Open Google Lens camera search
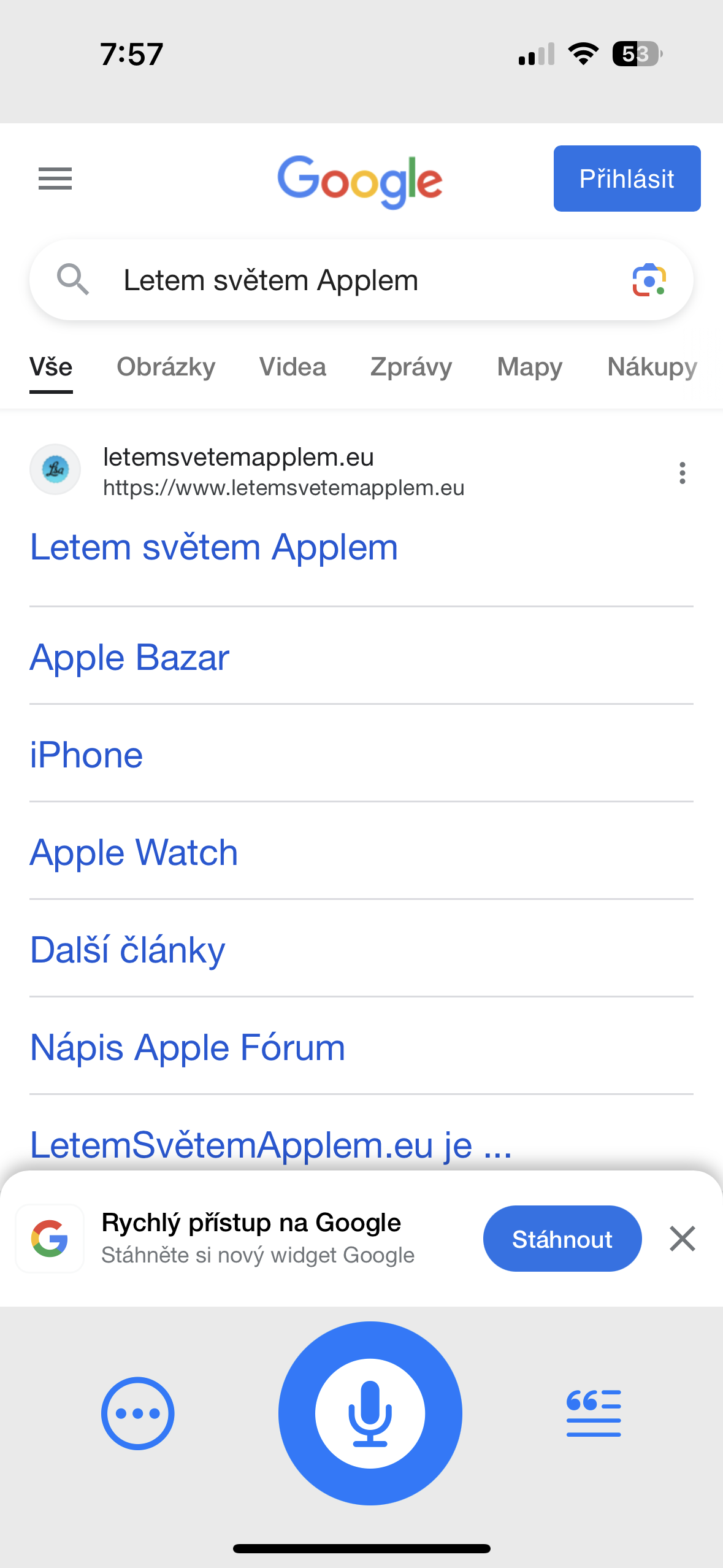This screenshot has height=1568, width=723. (x=650, y=281)
